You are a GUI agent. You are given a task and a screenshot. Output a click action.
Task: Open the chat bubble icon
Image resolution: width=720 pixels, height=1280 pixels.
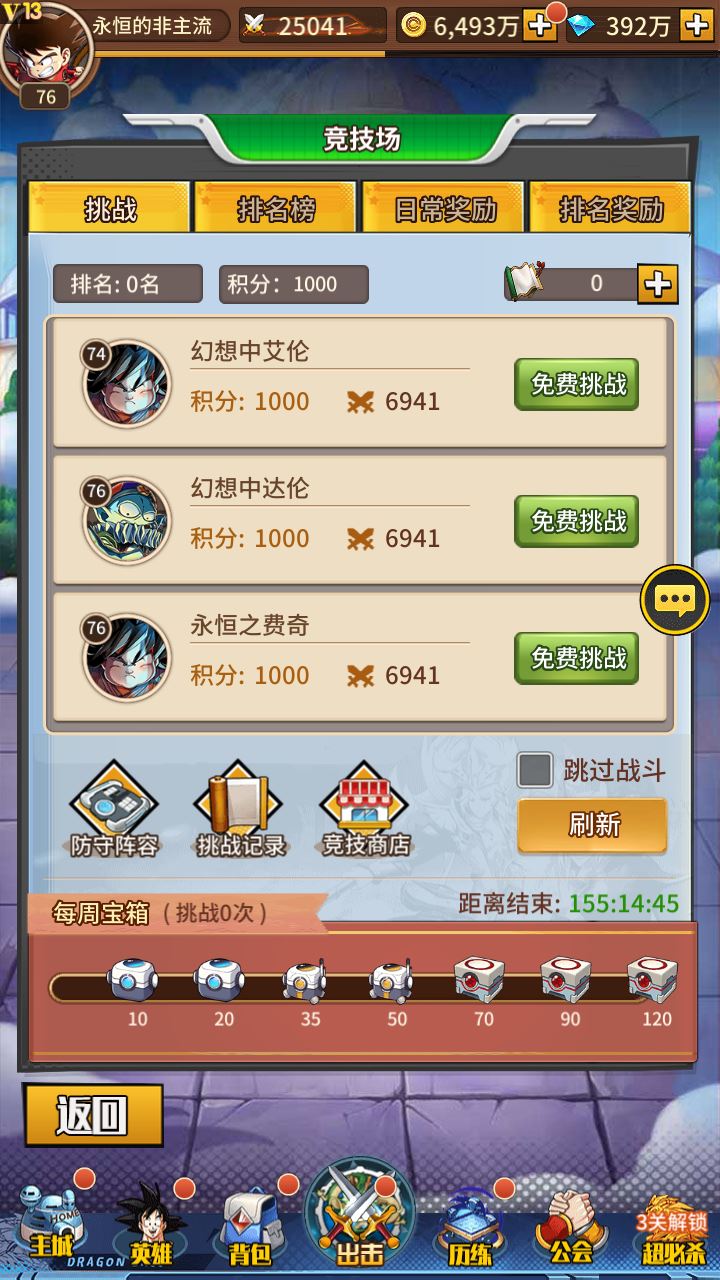tap(675, 600)
